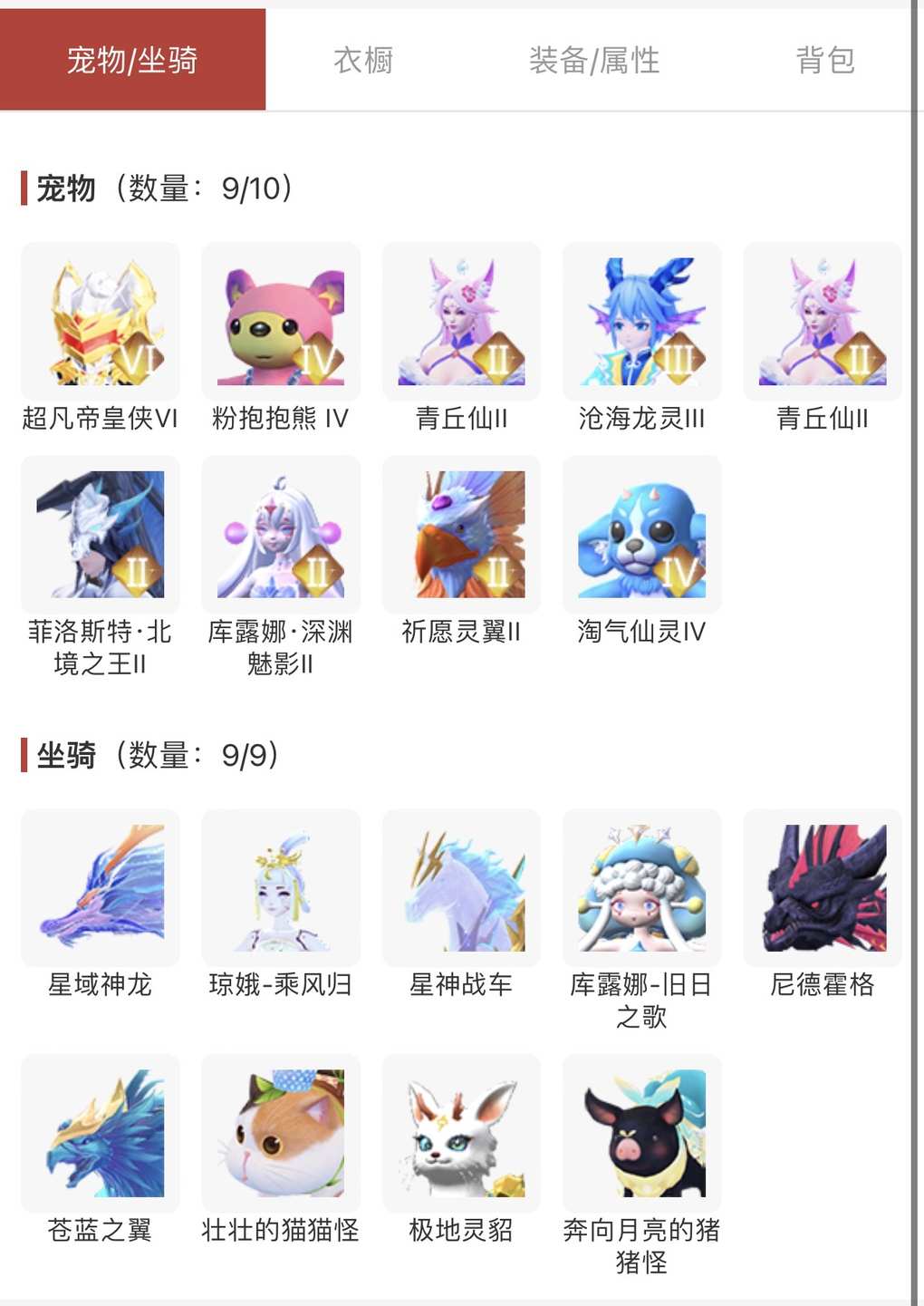This screenshot has width=924, height=1306.
Task: Tap mount 星神战车
Action: coord(462,888)
